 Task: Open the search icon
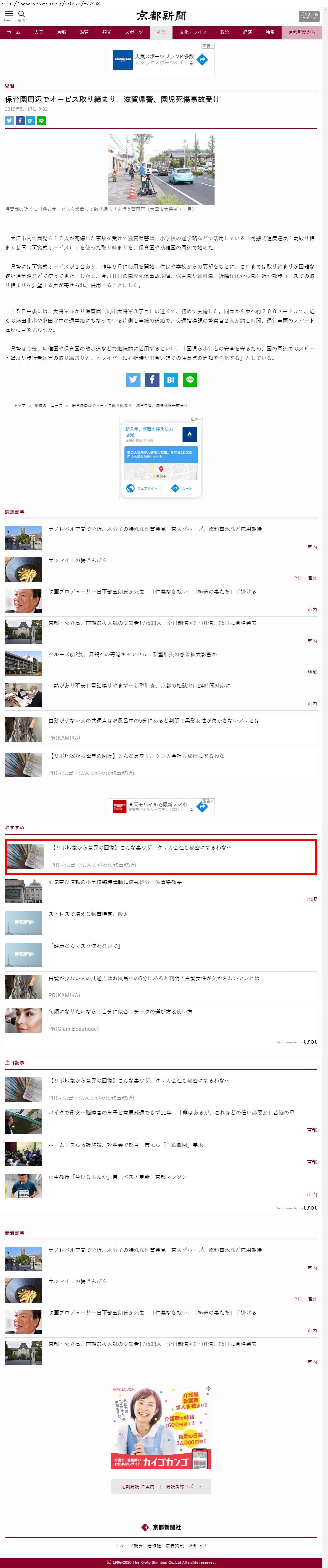(x=21, y=14)
